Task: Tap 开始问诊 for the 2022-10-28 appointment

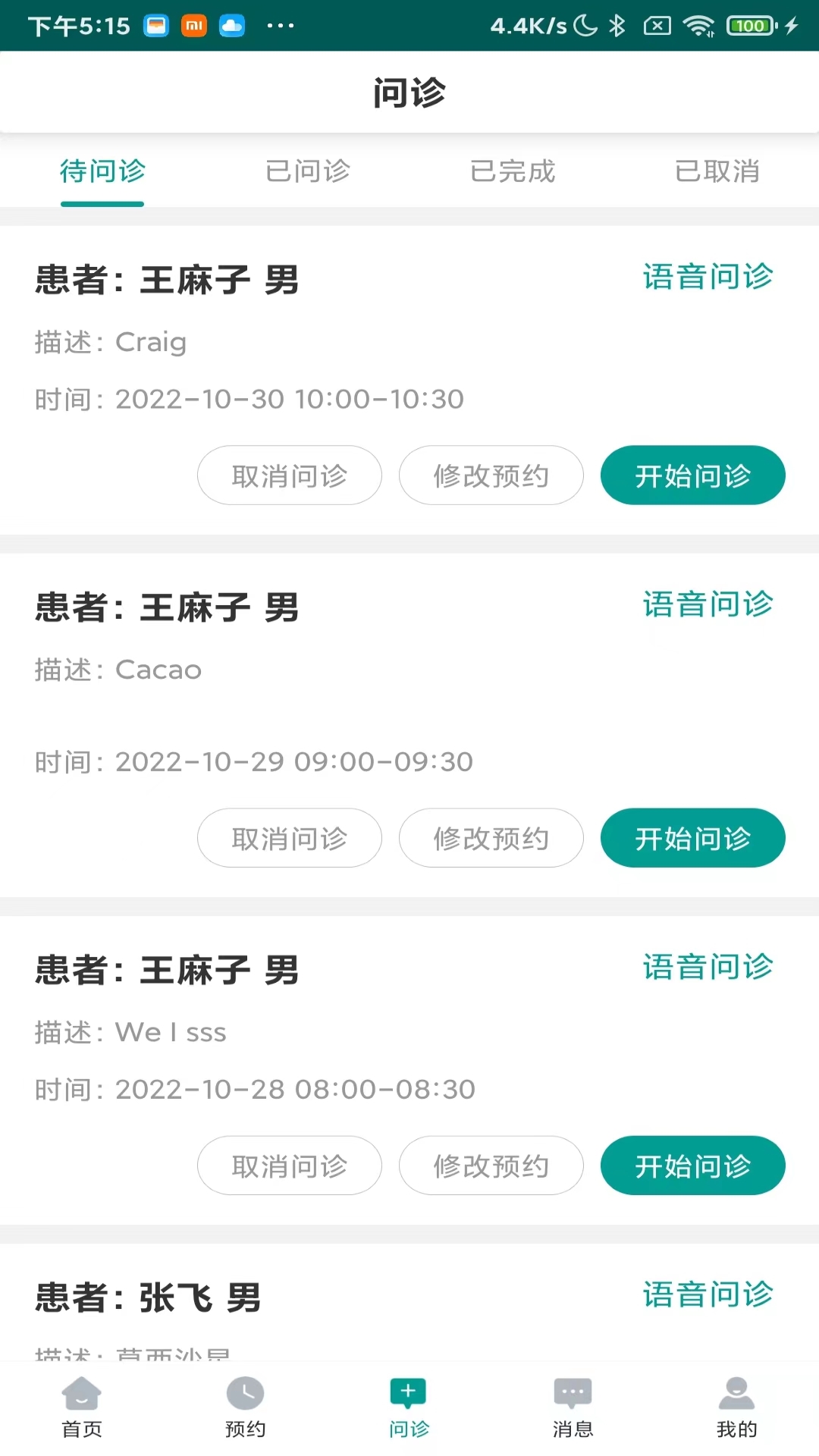Action: pyautogui.click(x=693, y=1166)
